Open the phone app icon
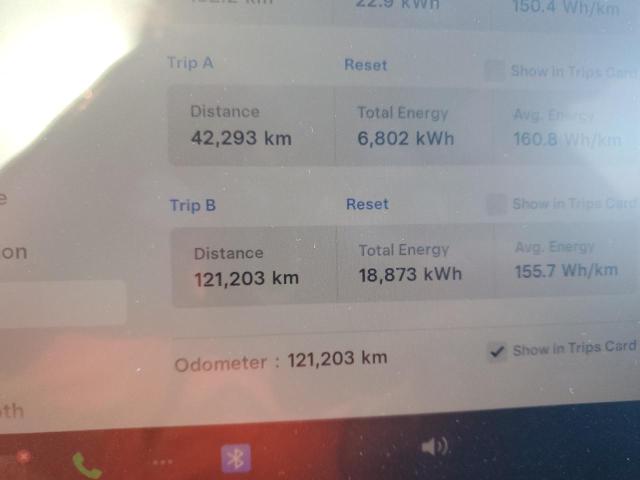The width and height of the screenshot is (640, 480). pyautogui.click(x=87, y=465)
